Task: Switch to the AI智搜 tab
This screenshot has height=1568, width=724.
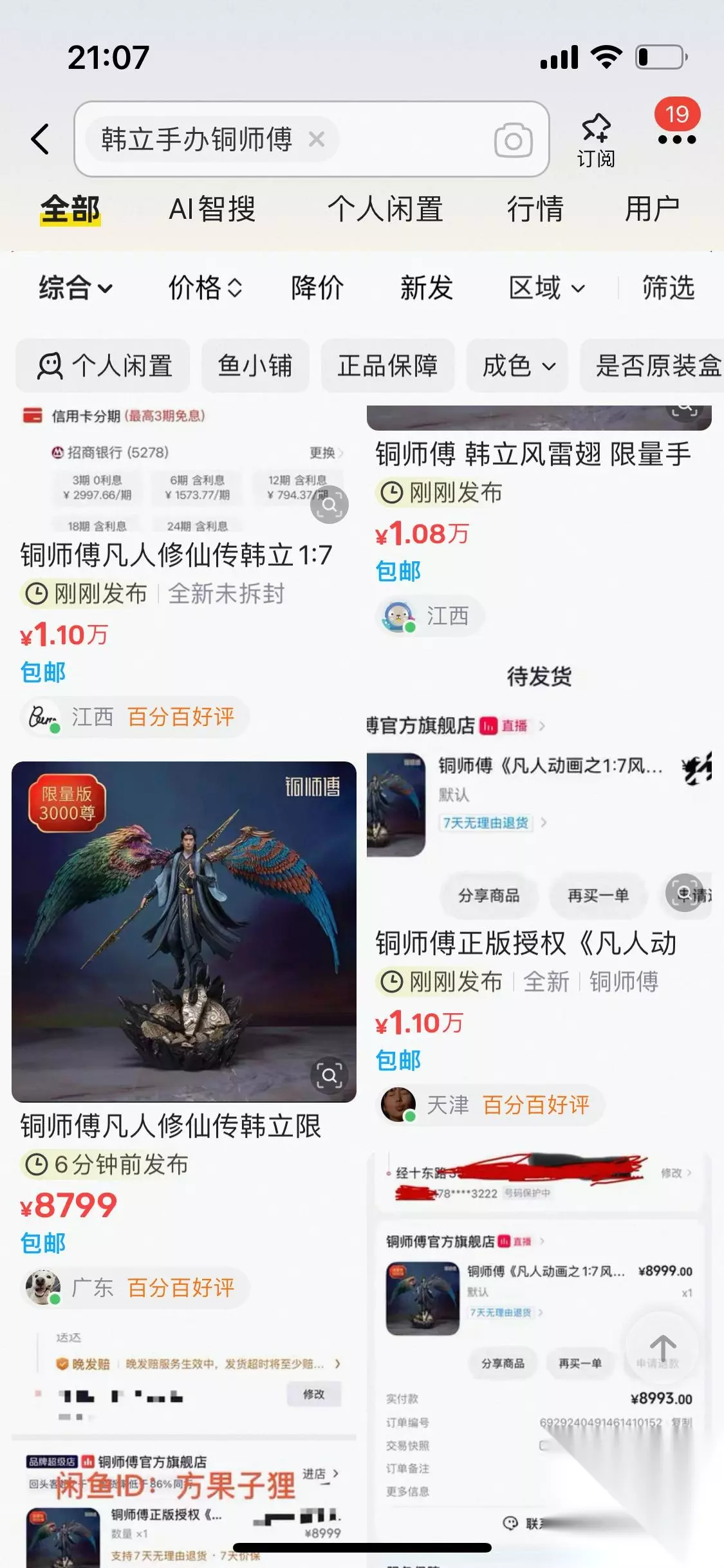Action: (212, 209)
